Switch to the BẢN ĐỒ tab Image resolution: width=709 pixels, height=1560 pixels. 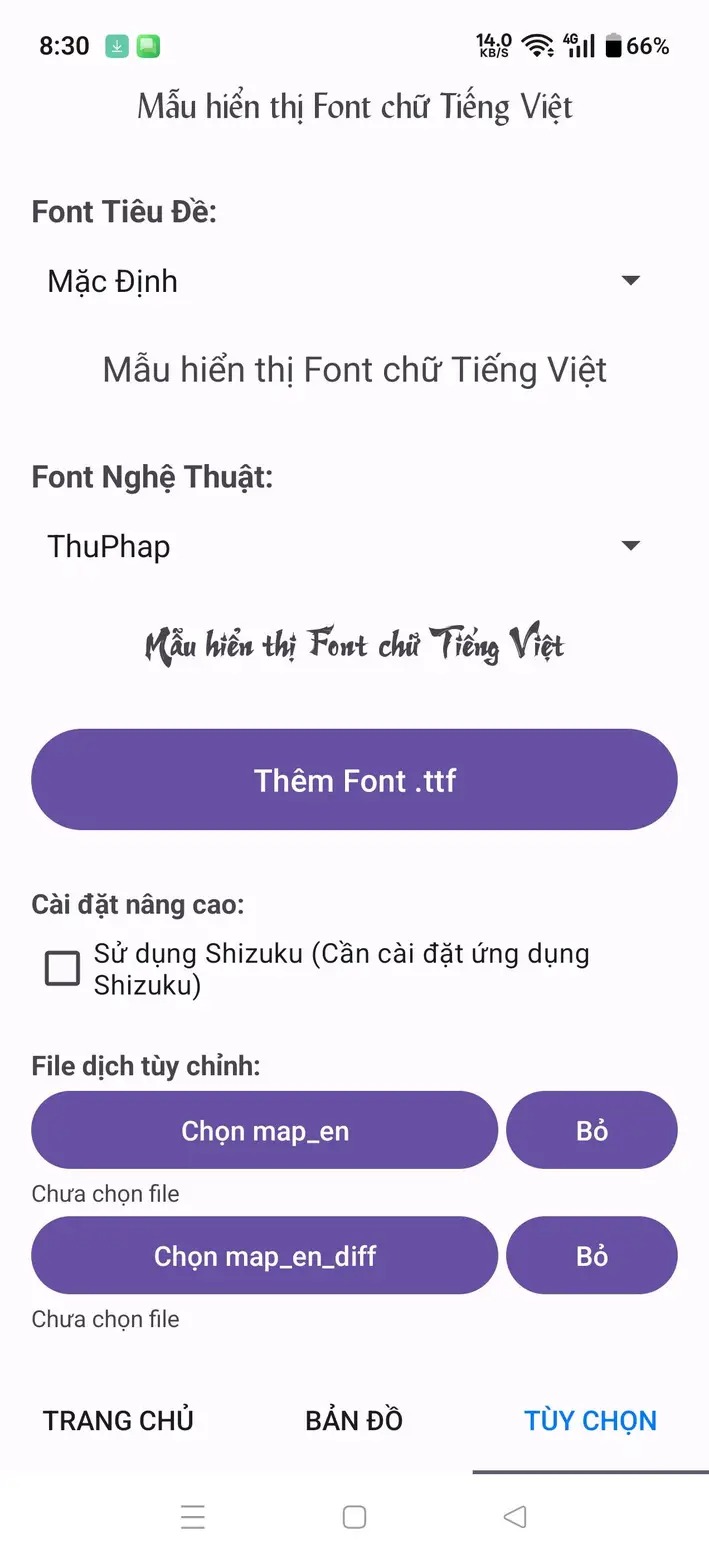[354, 1420]
